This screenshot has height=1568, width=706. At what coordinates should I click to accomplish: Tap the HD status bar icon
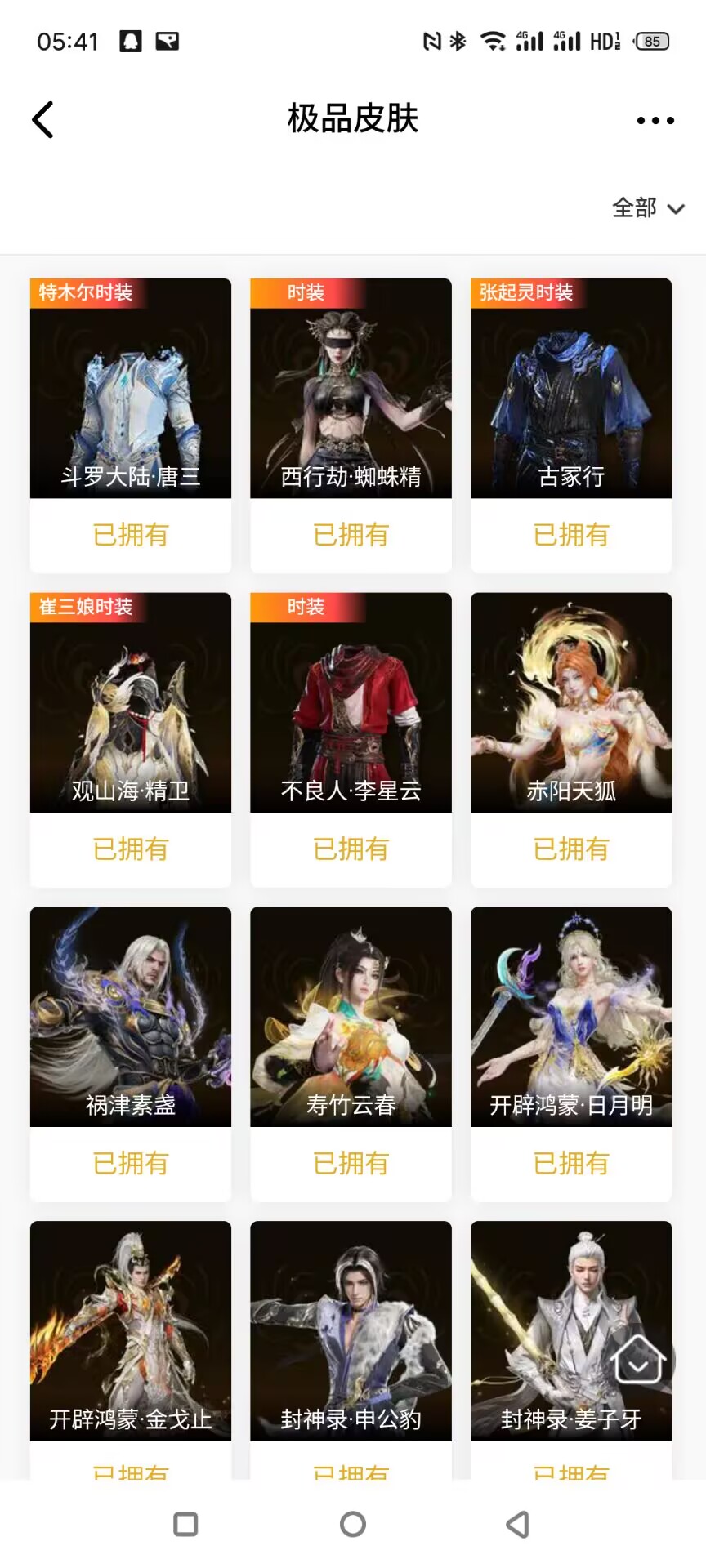(x=605, y=40)
